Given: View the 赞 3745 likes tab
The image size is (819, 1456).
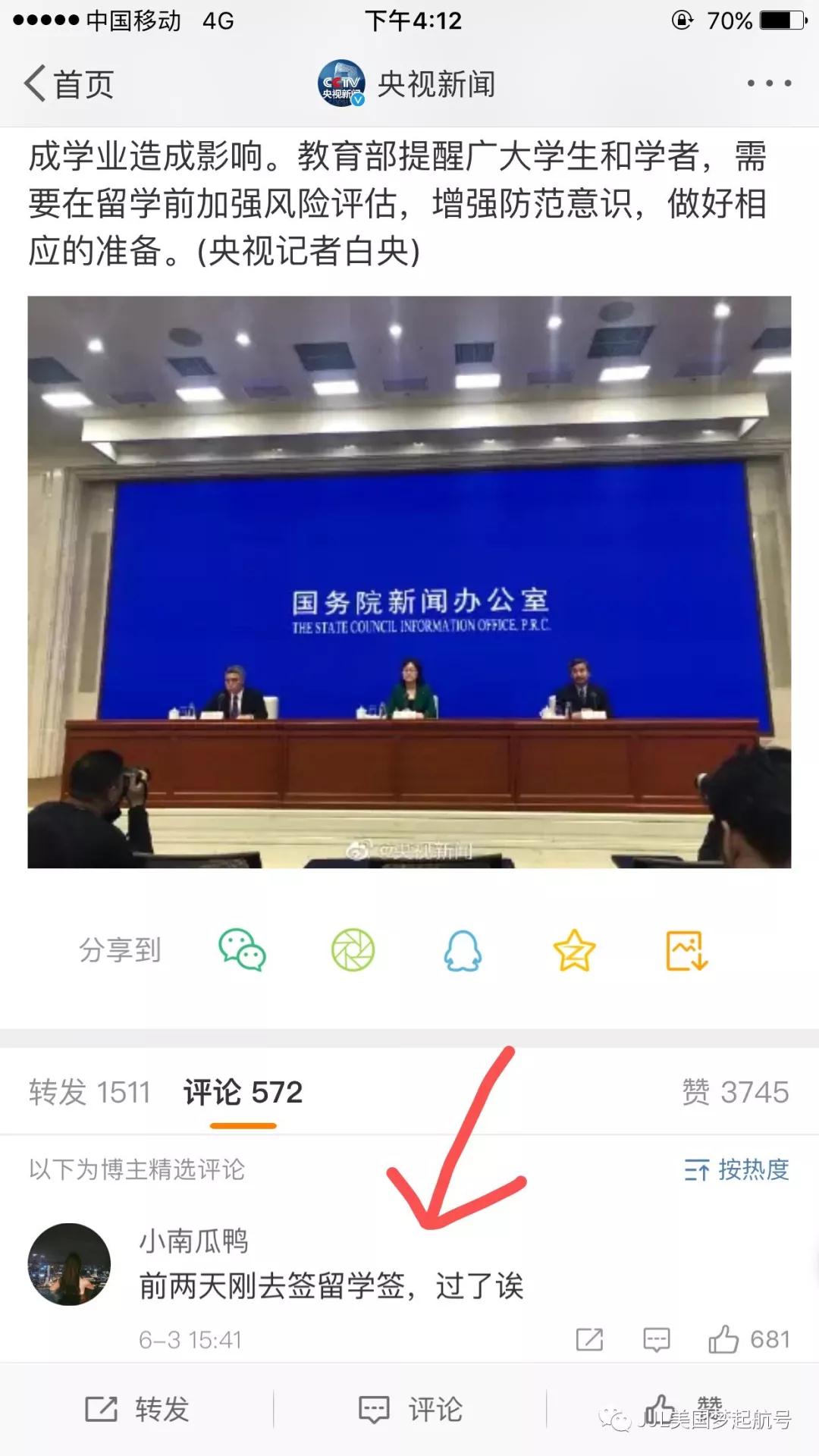Looking at the screenshot, I should coord(735,1093).
